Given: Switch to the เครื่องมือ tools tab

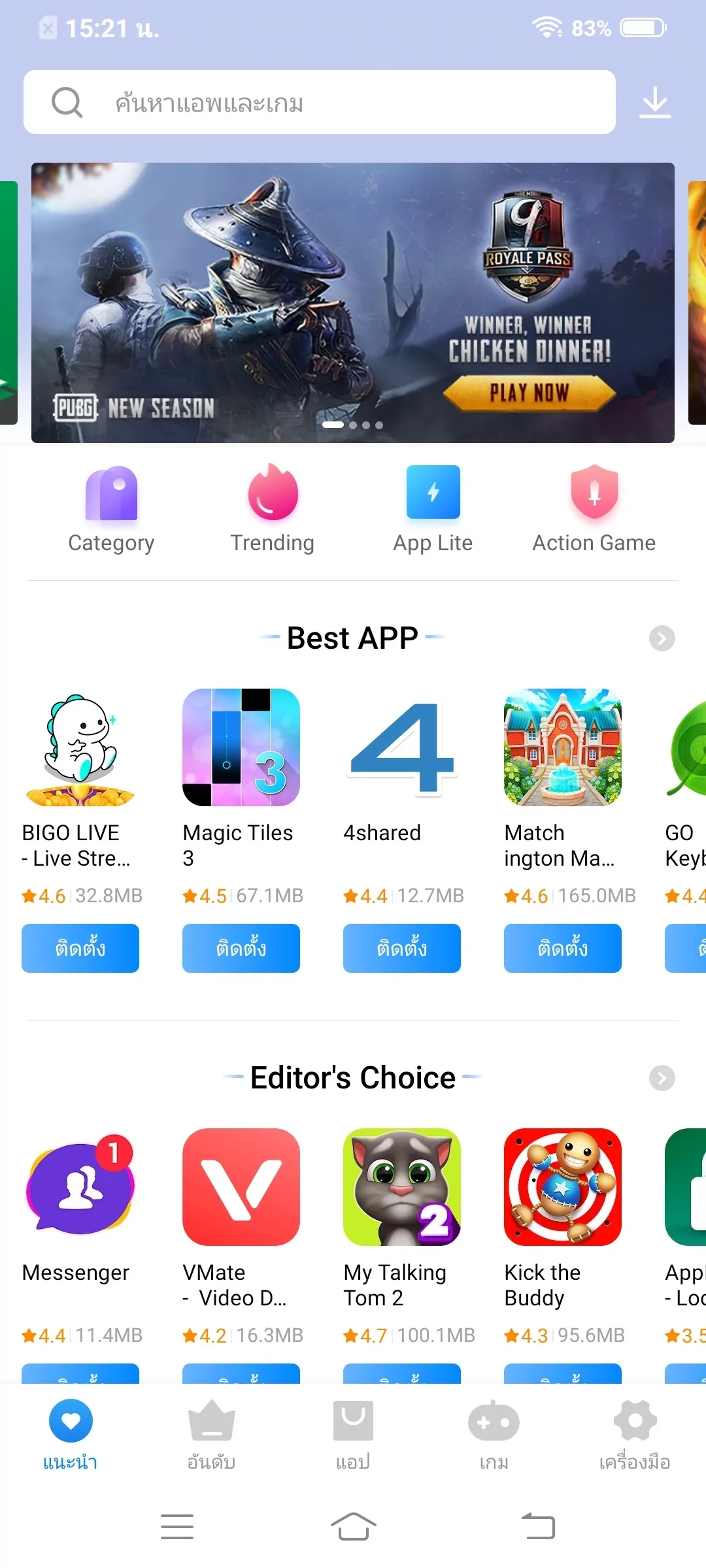Looking at the screenshot, I should click(635, 1435).
